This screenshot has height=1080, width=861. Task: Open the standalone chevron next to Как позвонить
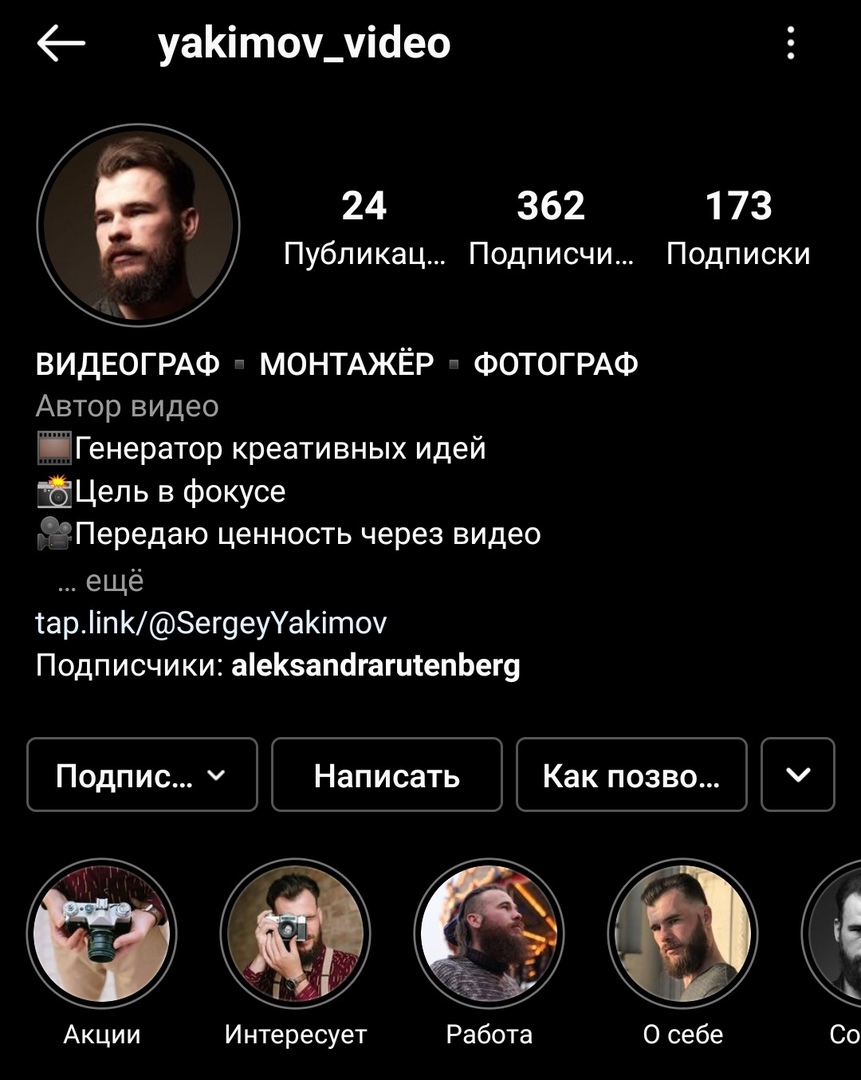pos(797,775)
